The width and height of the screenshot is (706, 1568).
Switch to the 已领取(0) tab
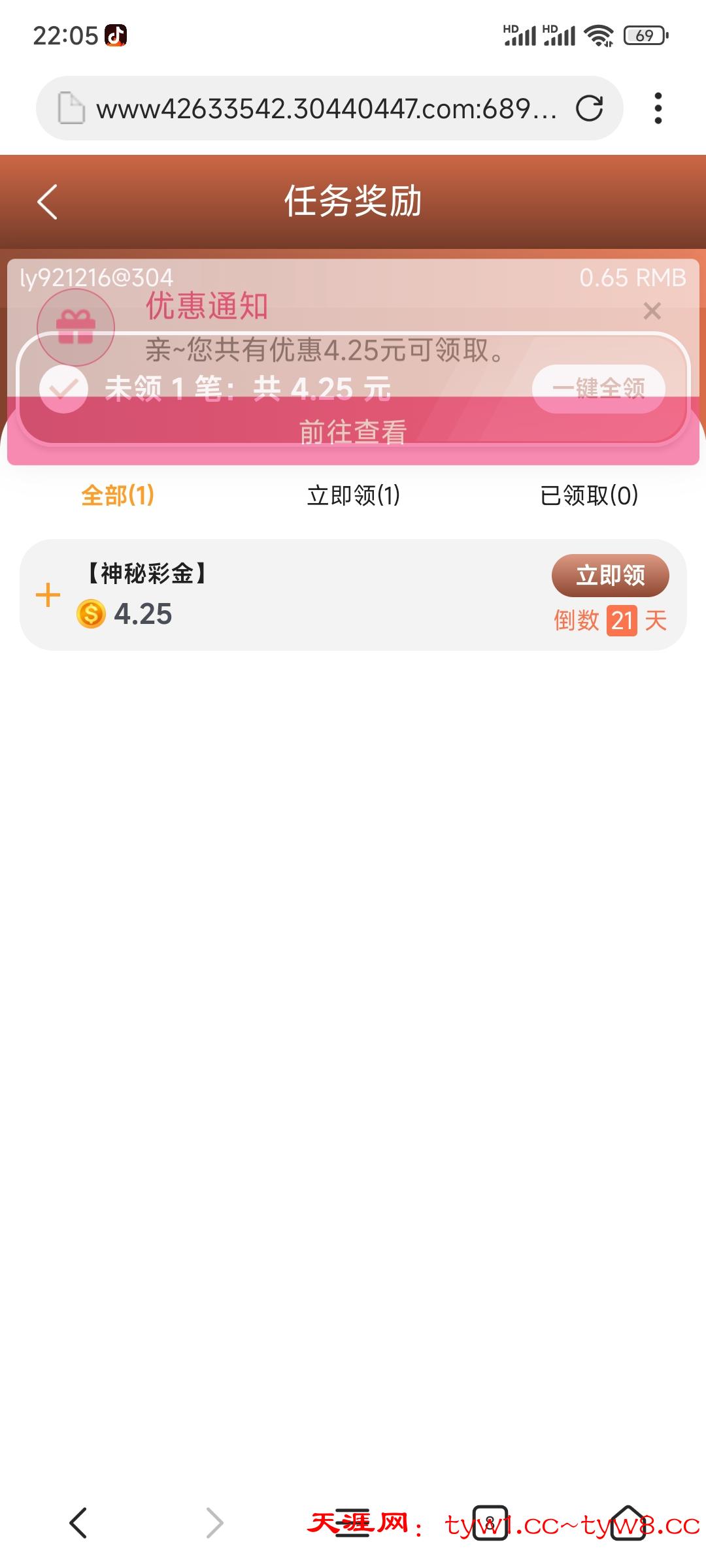589,495
